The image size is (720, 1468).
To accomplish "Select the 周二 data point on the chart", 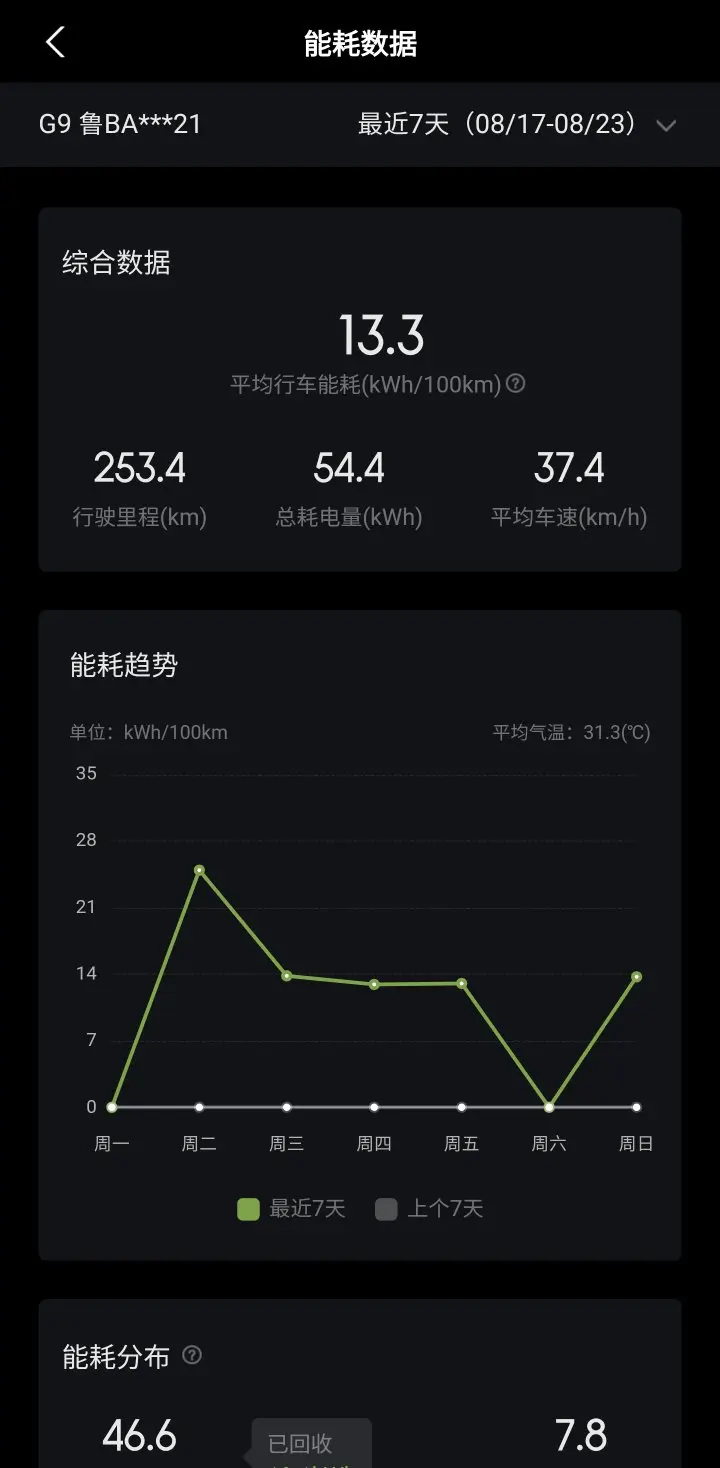I will click(x=199, y=870).
